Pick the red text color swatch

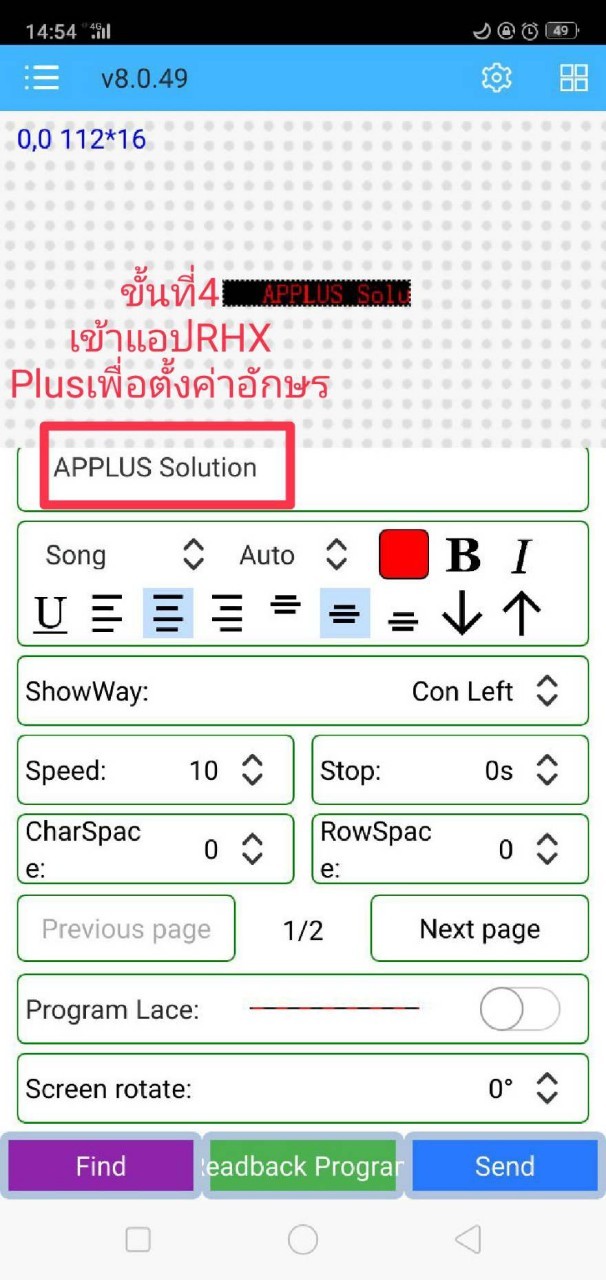404,555
